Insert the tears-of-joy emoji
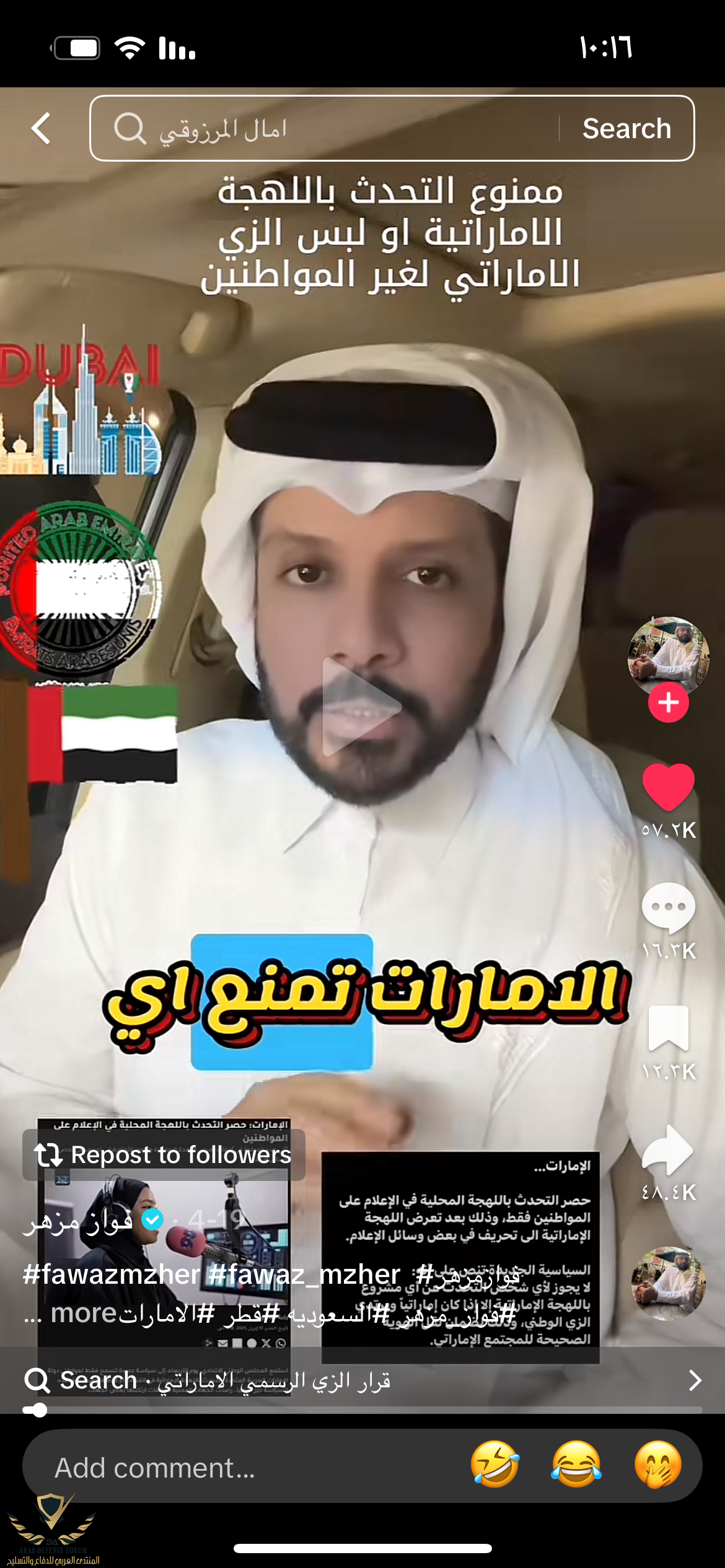 [x=576, y=1465]
